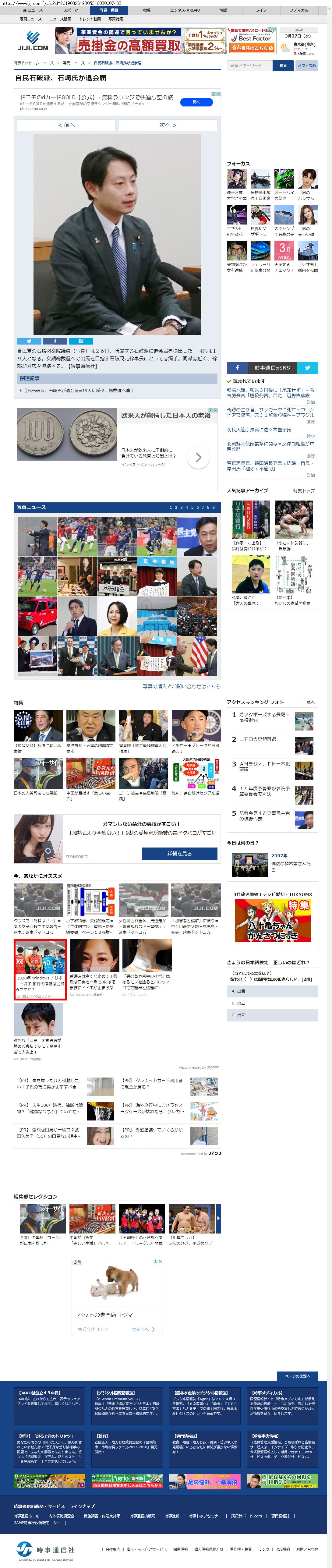The height and width of the screenshot is (1568, 332).
Task: Bookmark the article with the Hatena B! button
Action: pos(81,342)
